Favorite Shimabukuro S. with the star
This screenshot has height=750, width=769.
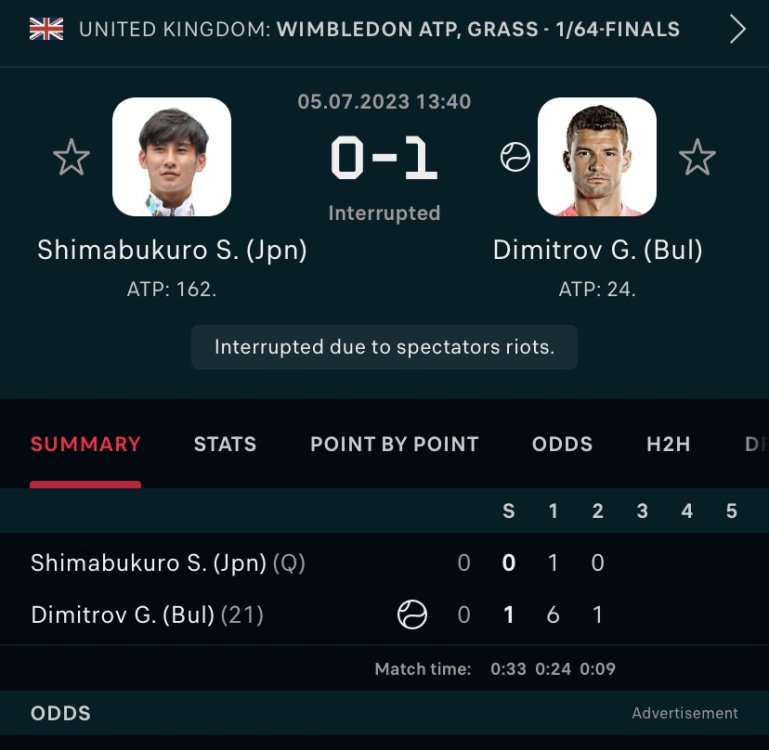click(x=71, y=157)
